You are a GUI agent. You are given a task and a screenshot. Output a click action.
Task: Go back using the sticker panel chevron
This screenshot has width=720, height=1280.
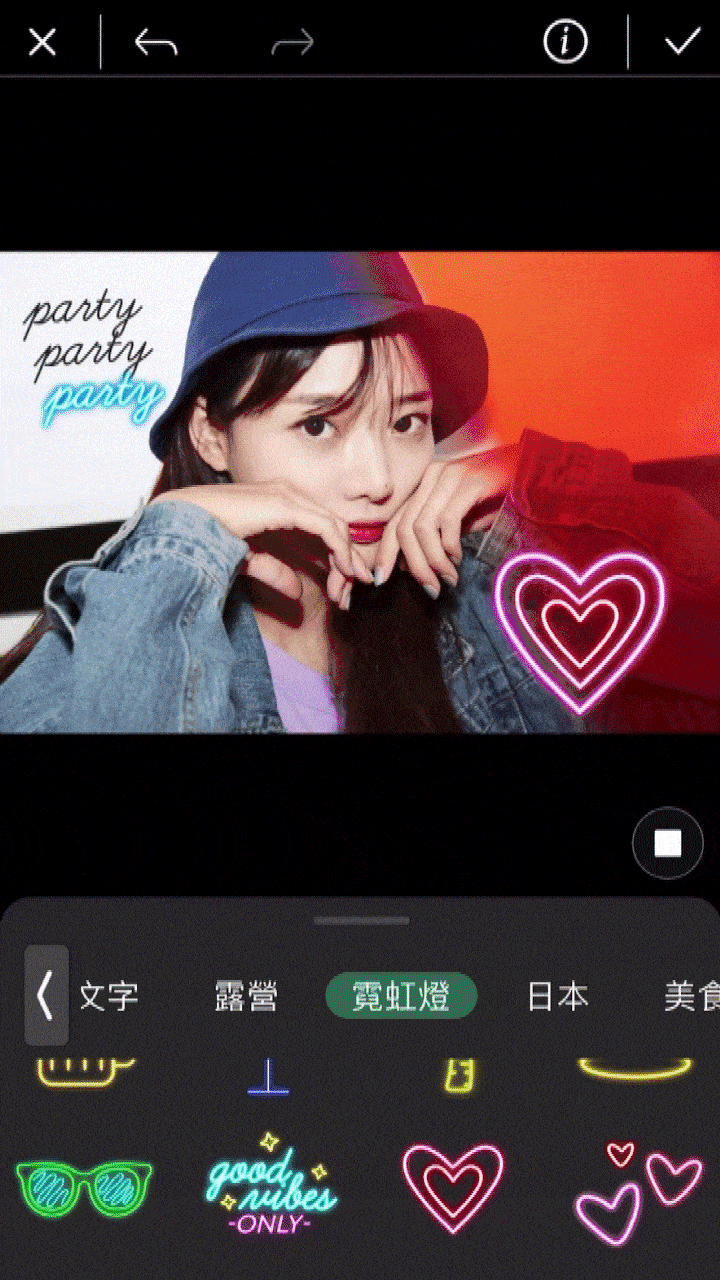pos(46,996)
